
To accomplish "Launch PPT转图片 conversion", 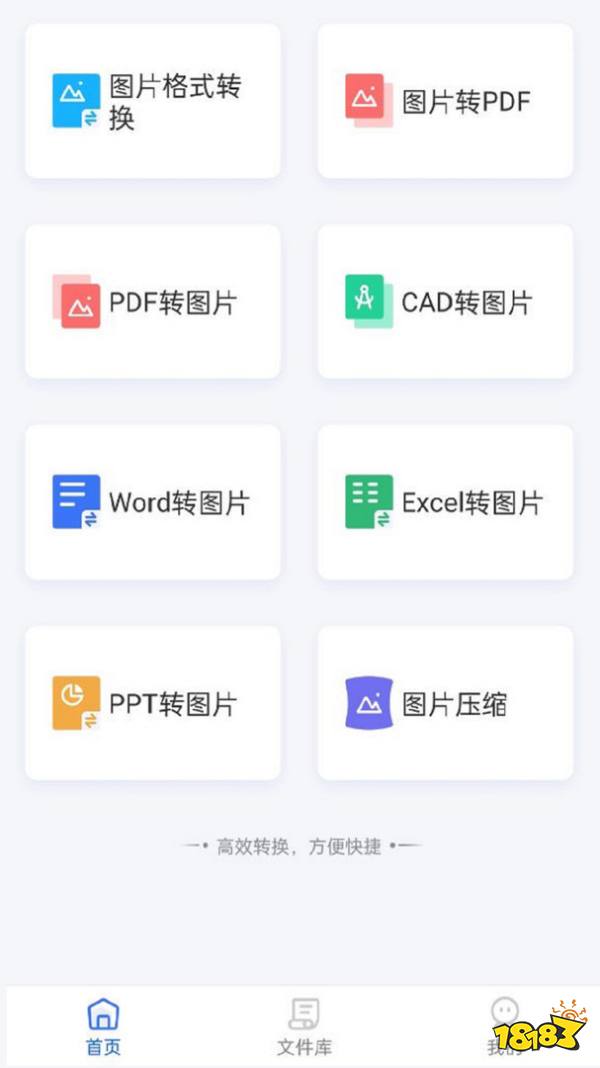I will pyautogui.click(x=152, y=702).
